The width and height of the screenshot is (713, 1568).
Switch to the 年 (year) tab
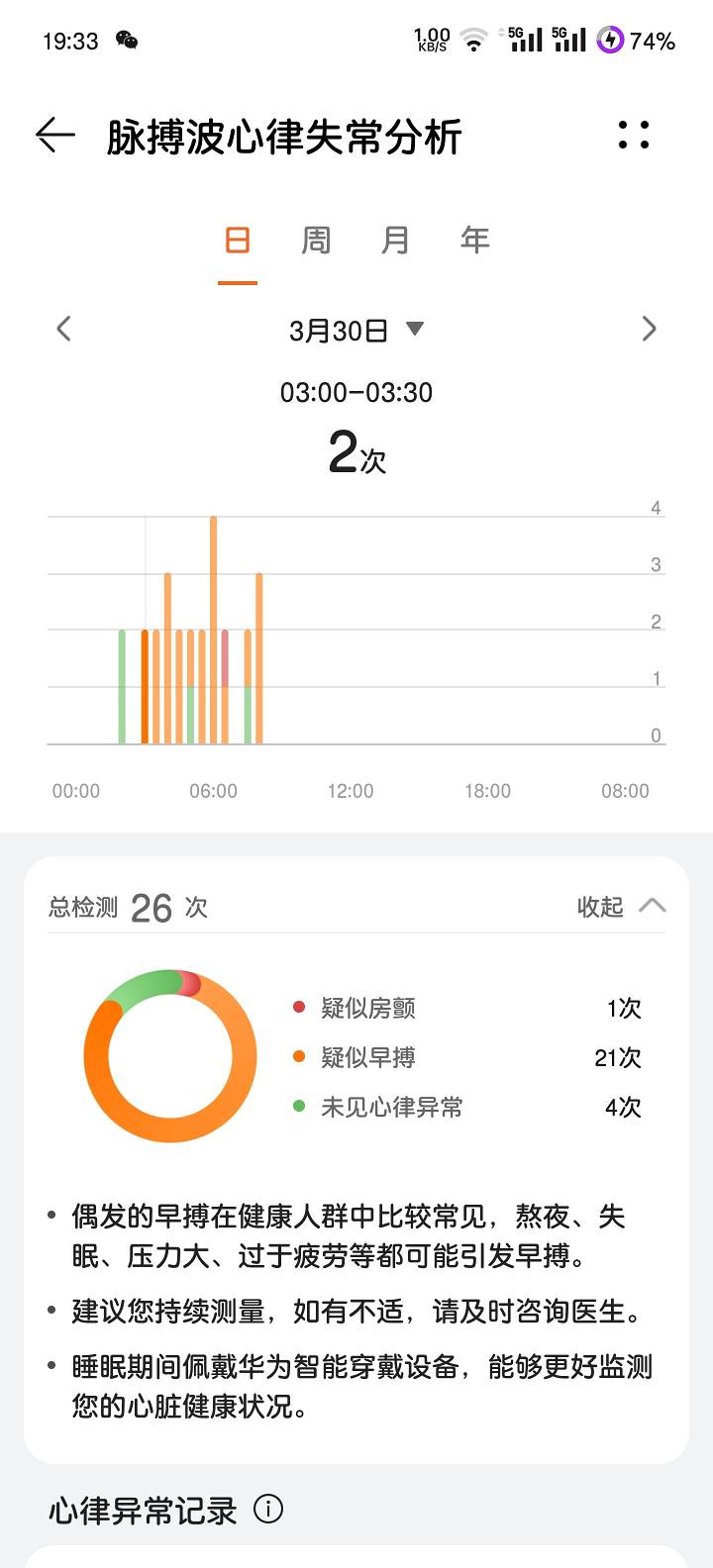(474, 241)
